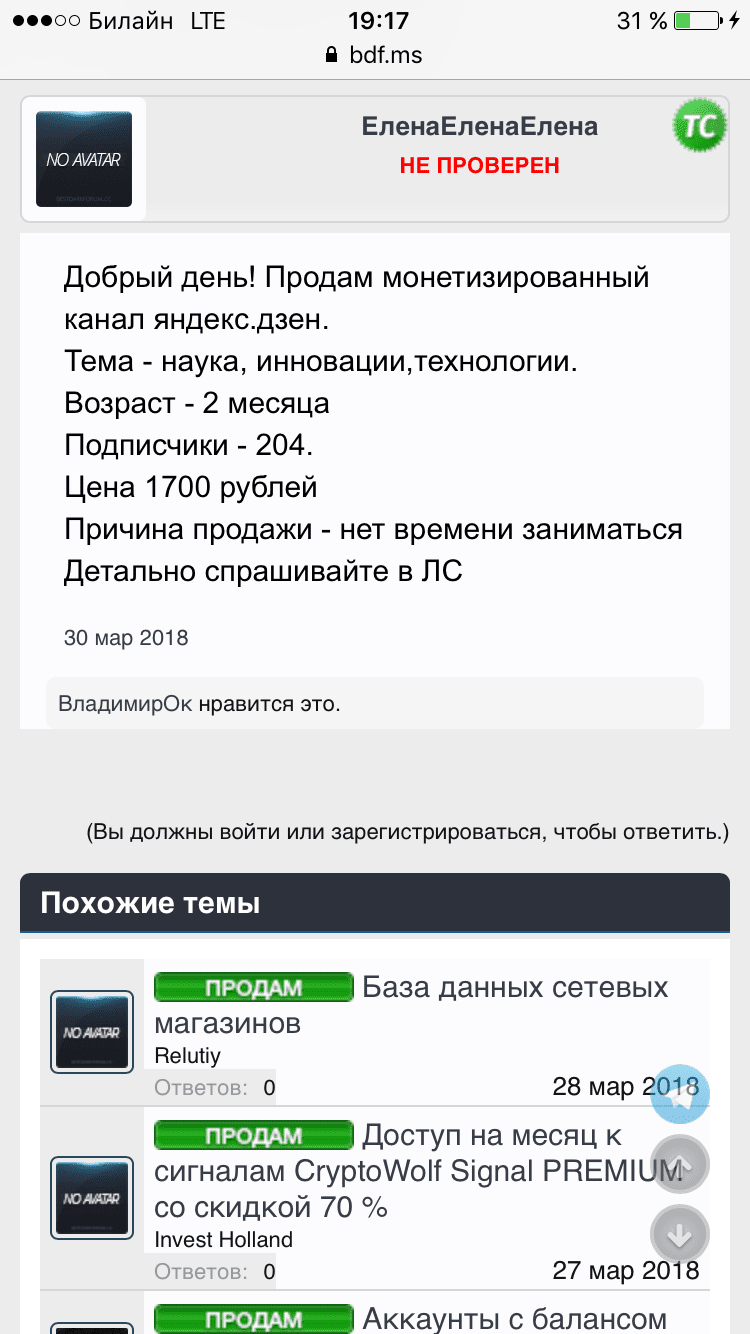The height and width of the screenshot is (1334, 750).
Task: Open ЕленаЕленаЕлена's profile
Action: 480,127
